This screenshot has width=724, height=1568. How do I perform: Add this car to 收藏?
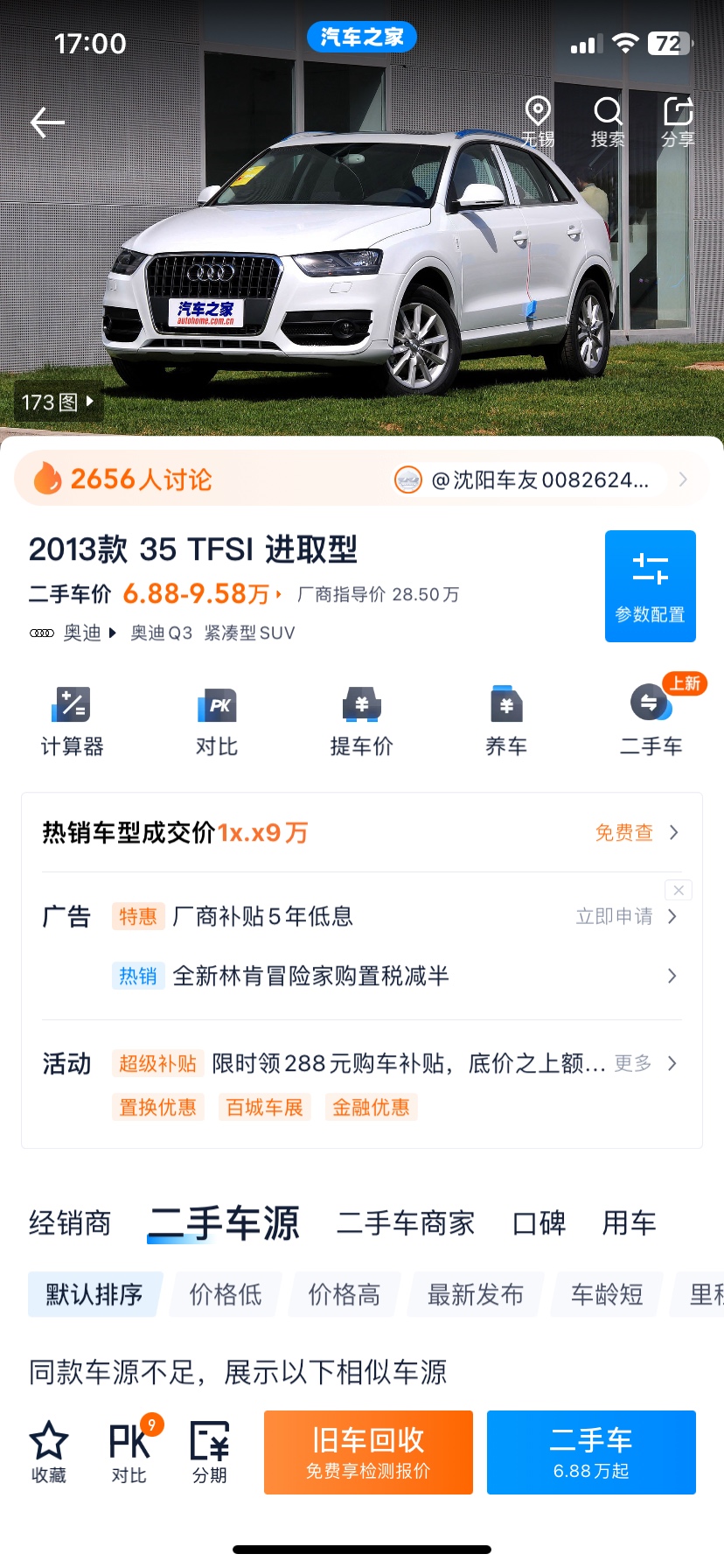[49, 1452]
